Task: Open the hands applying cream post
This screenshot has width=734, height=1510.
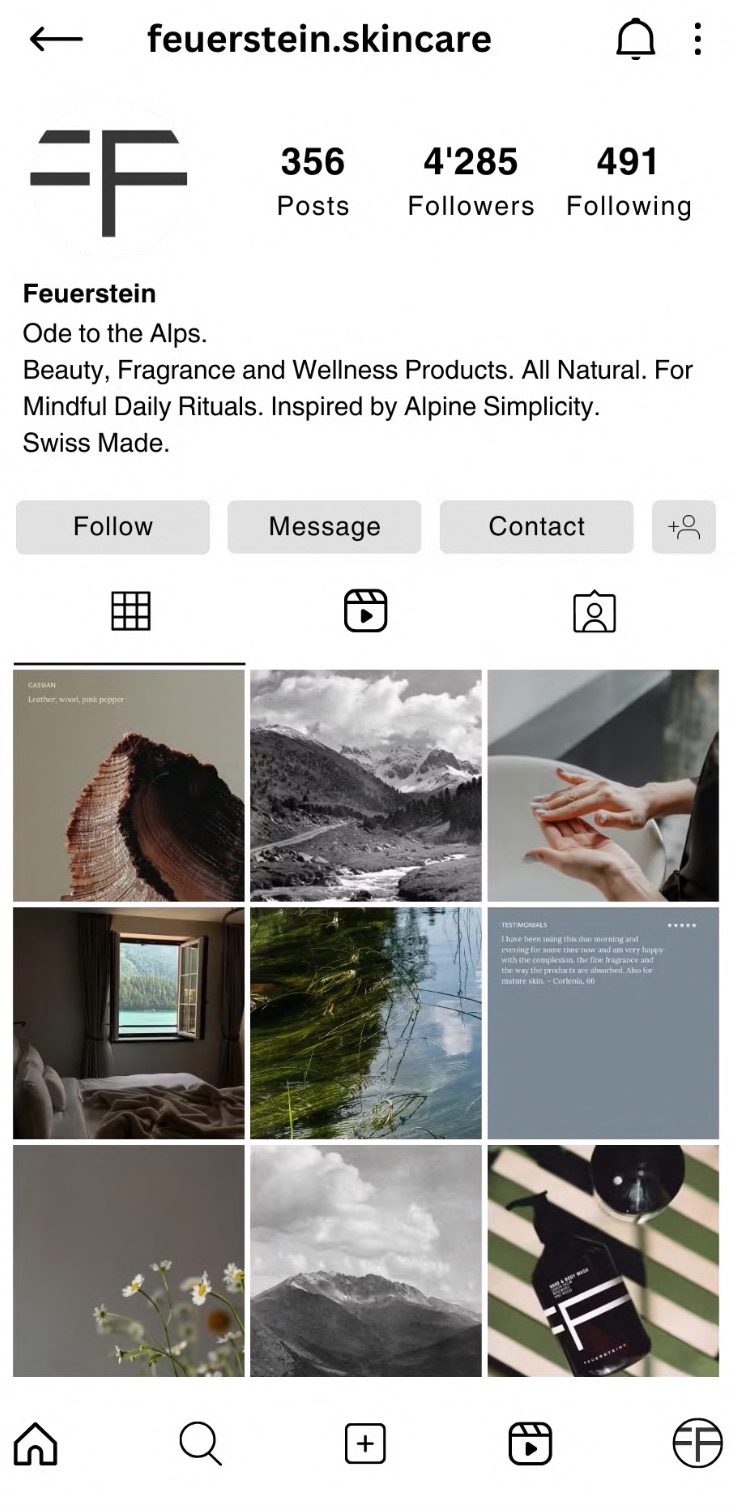Action: click(603, 785)
